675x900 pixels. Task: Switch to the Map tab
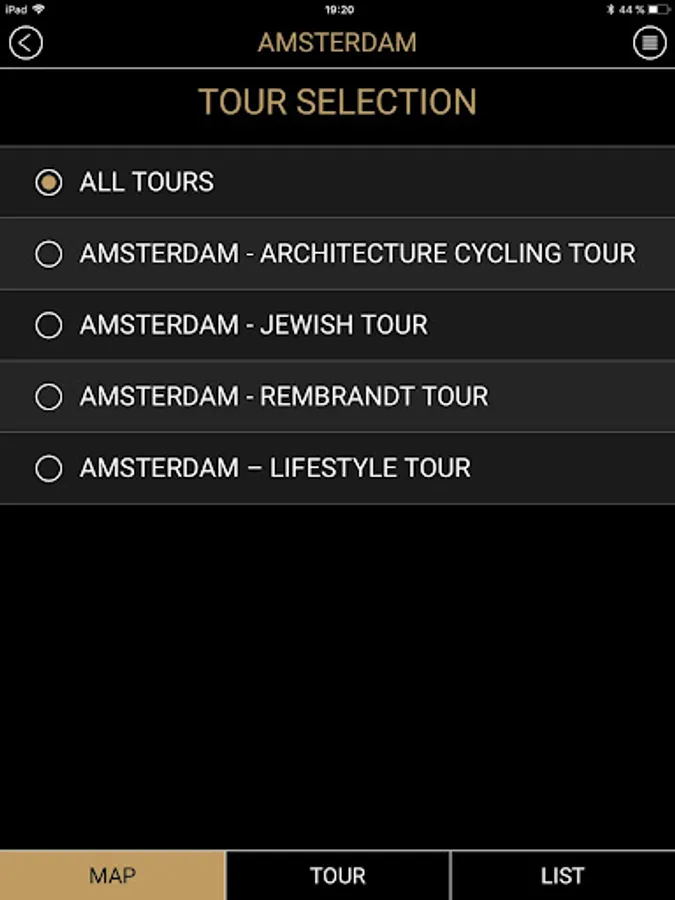(112, 876)
